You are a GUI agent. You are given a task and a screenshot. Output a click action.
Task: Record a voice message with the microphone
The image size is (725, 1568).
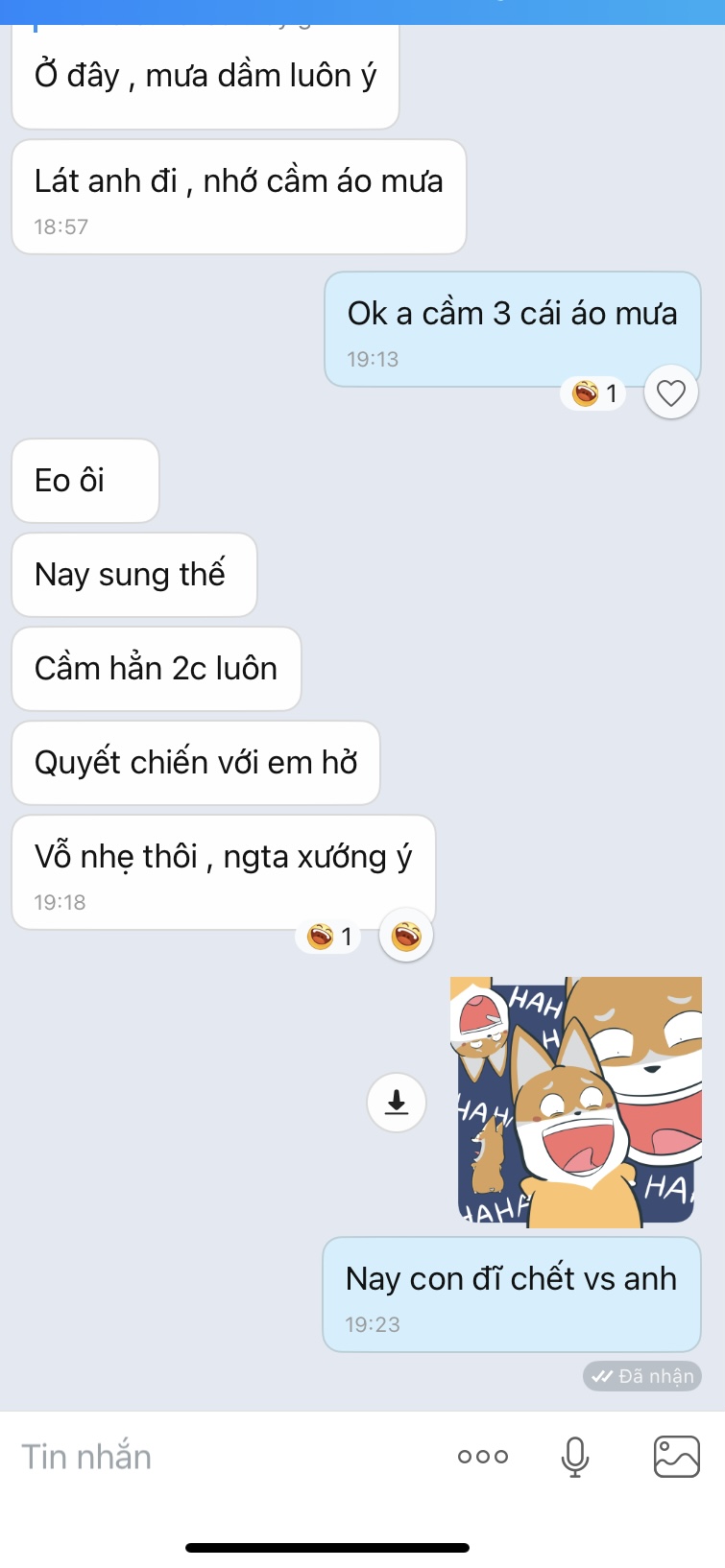pos(575,1457)
